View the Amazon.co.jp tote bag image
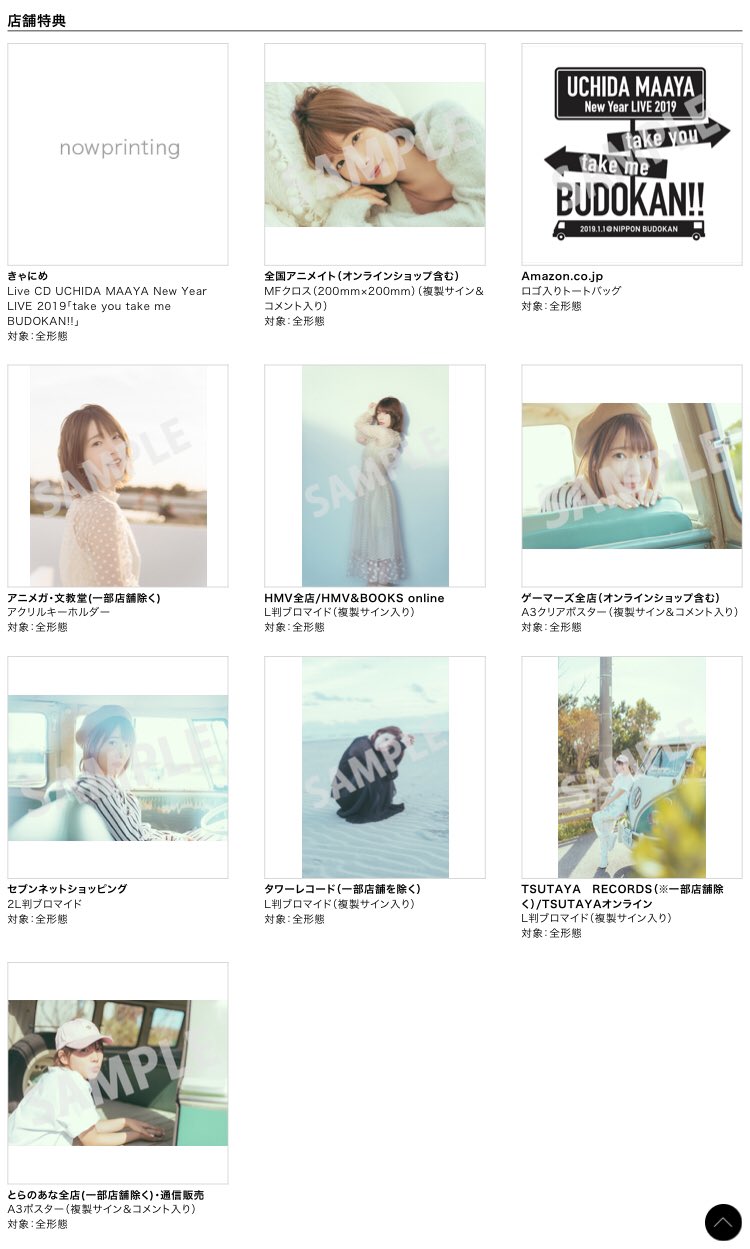Screen dimensions: 750x1249 (631, 154)
